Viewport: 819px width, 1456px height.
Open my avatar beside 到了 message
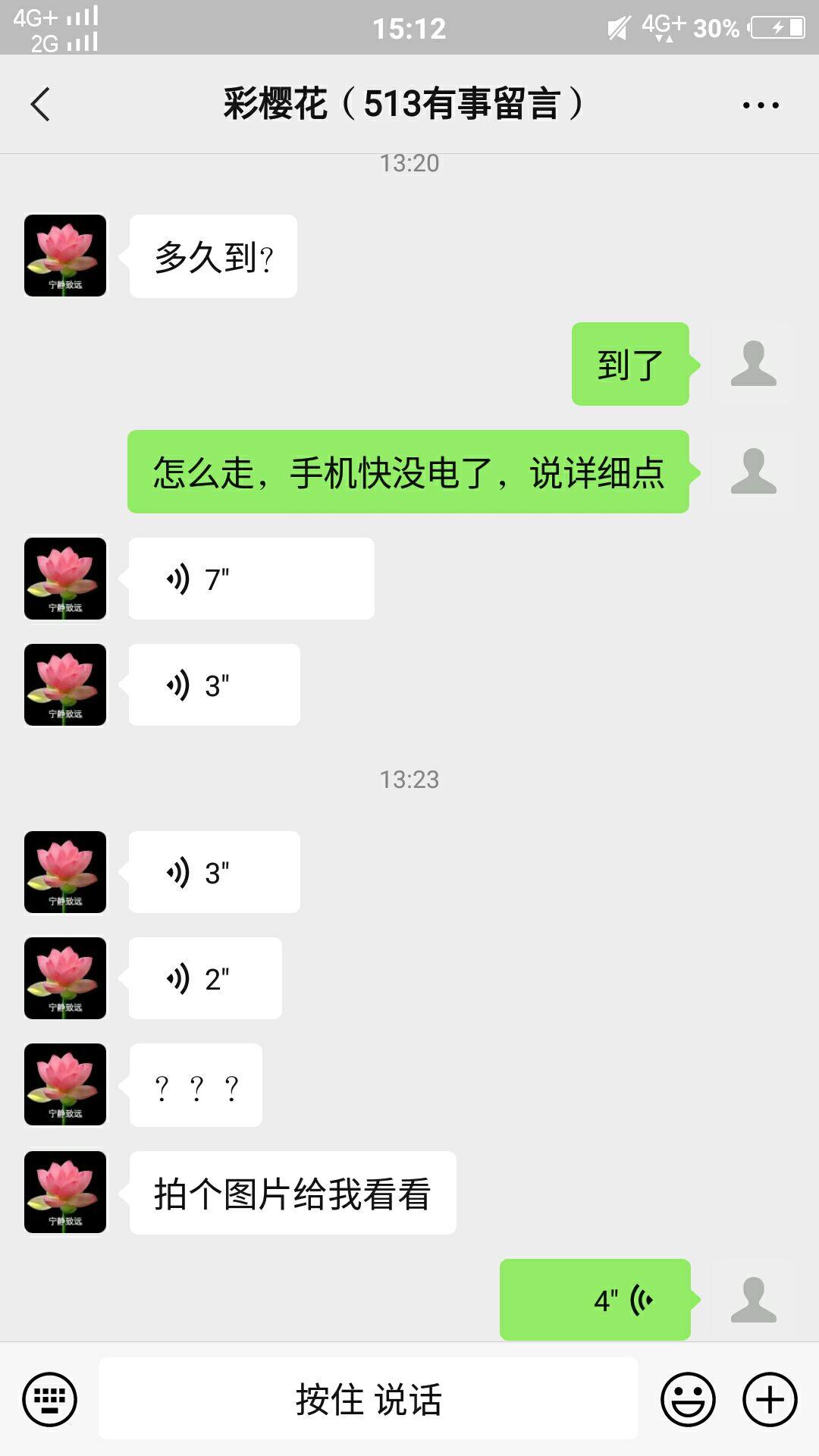click(753, 364)
